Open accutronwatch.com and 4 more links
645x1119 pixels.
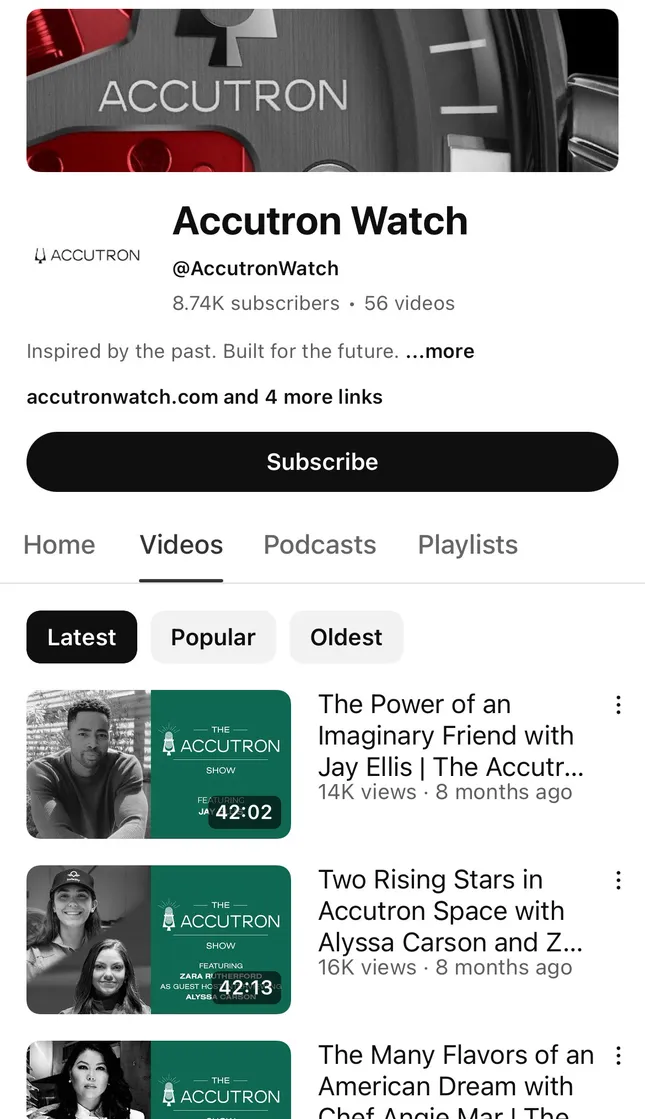pos(204,397)
